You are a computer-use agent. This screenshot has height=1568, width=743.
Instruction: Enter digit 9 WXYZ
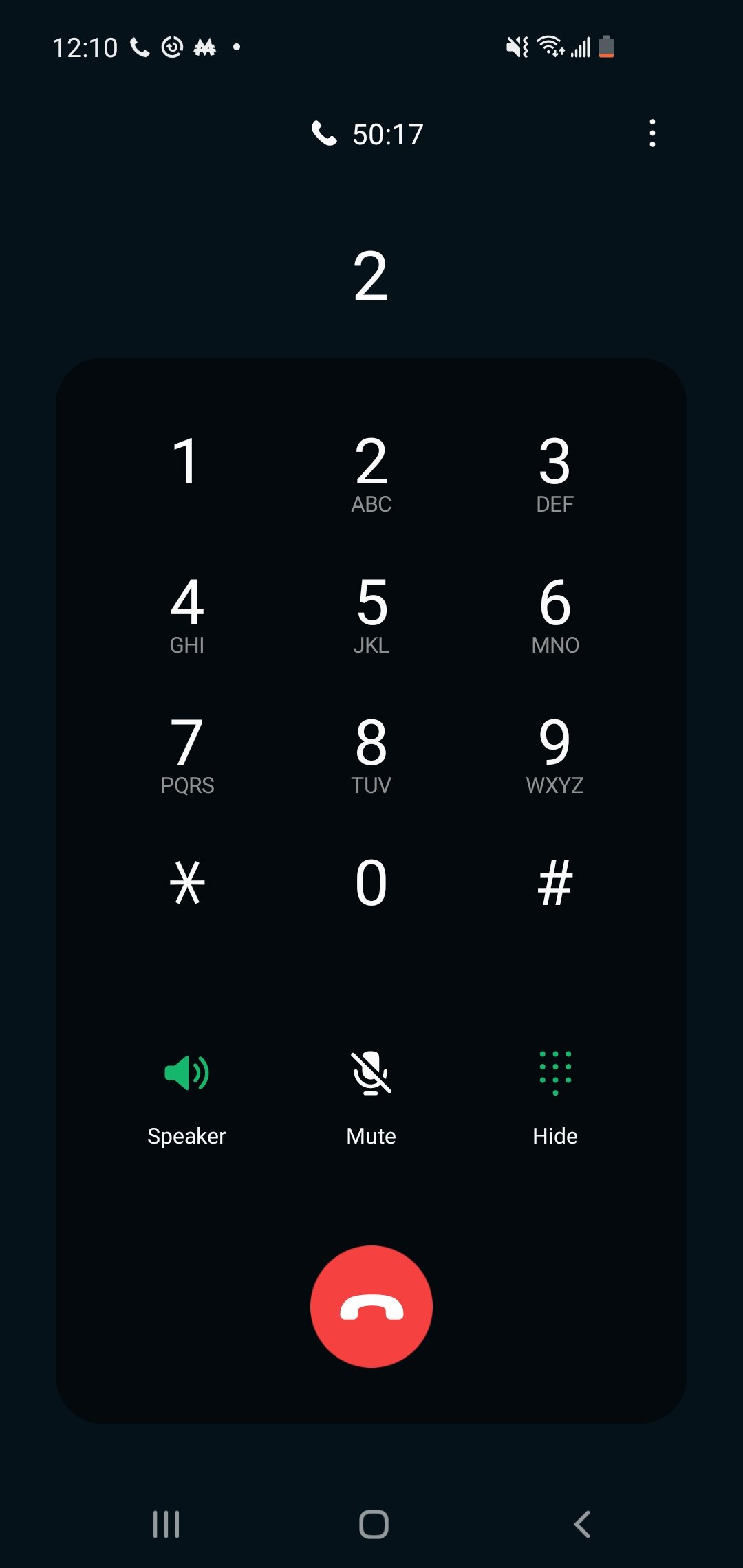[554, 754]
